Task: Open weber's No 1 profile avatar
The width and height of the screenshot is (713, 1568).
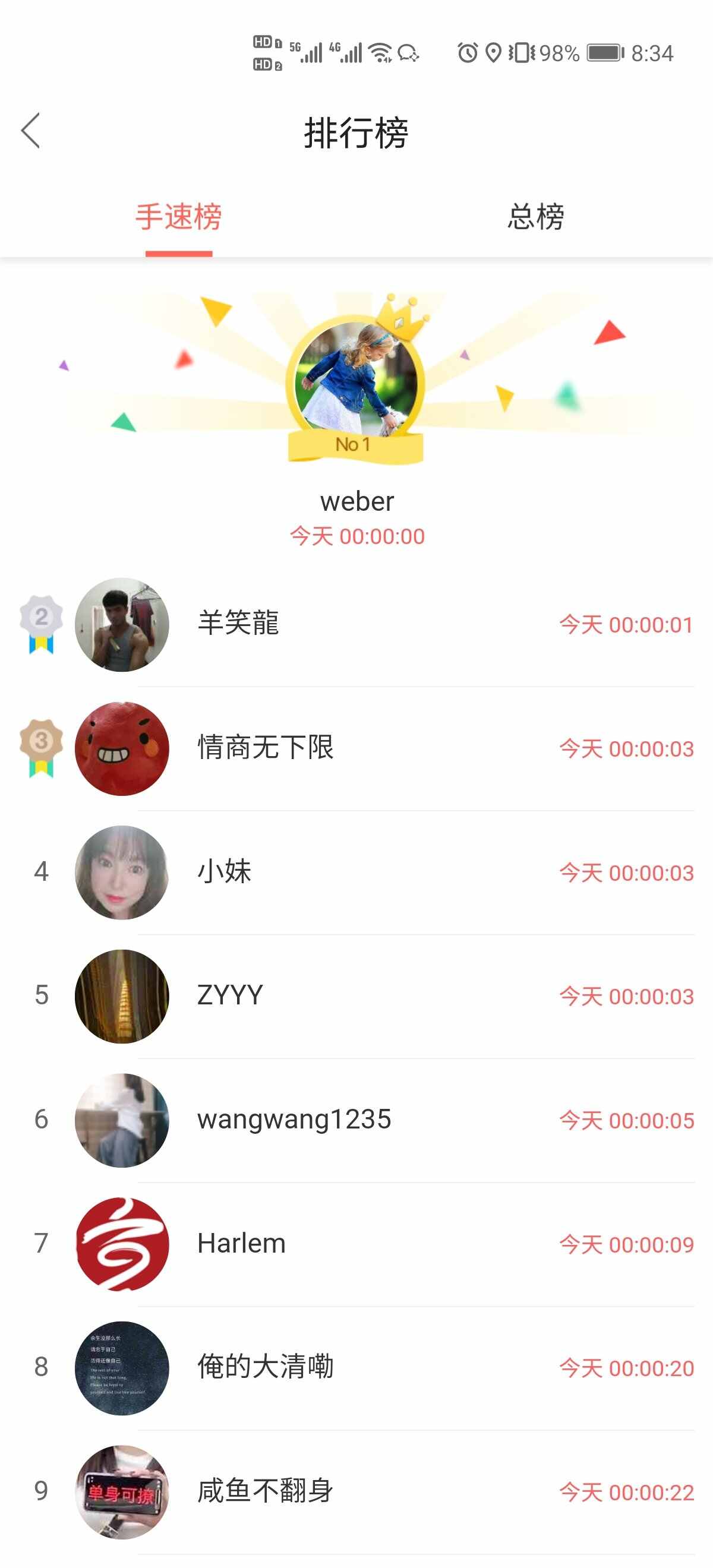Action: (356, 381)
